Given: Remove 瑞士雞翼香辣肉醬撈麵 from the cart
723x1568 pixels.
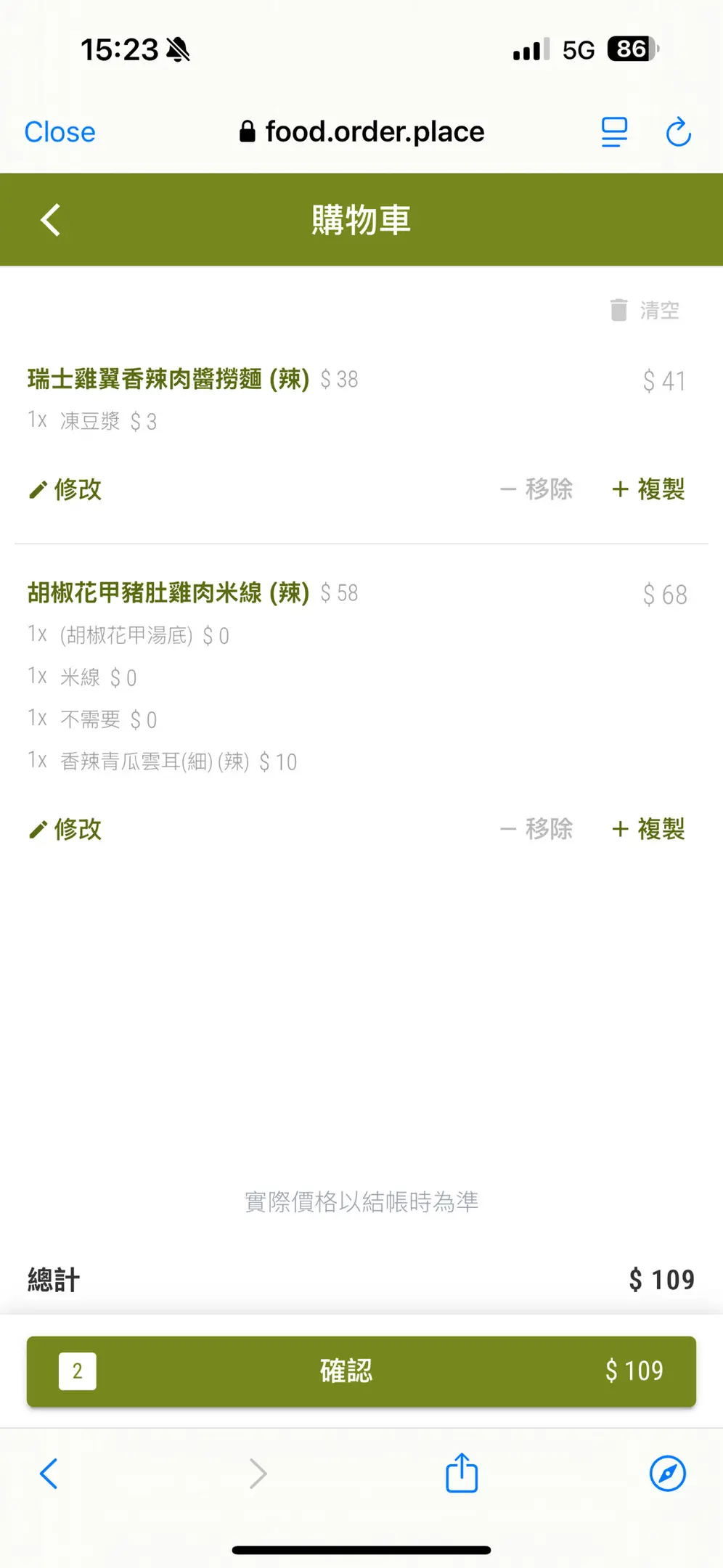Looking at the screenshot, I should pos(536,489).
